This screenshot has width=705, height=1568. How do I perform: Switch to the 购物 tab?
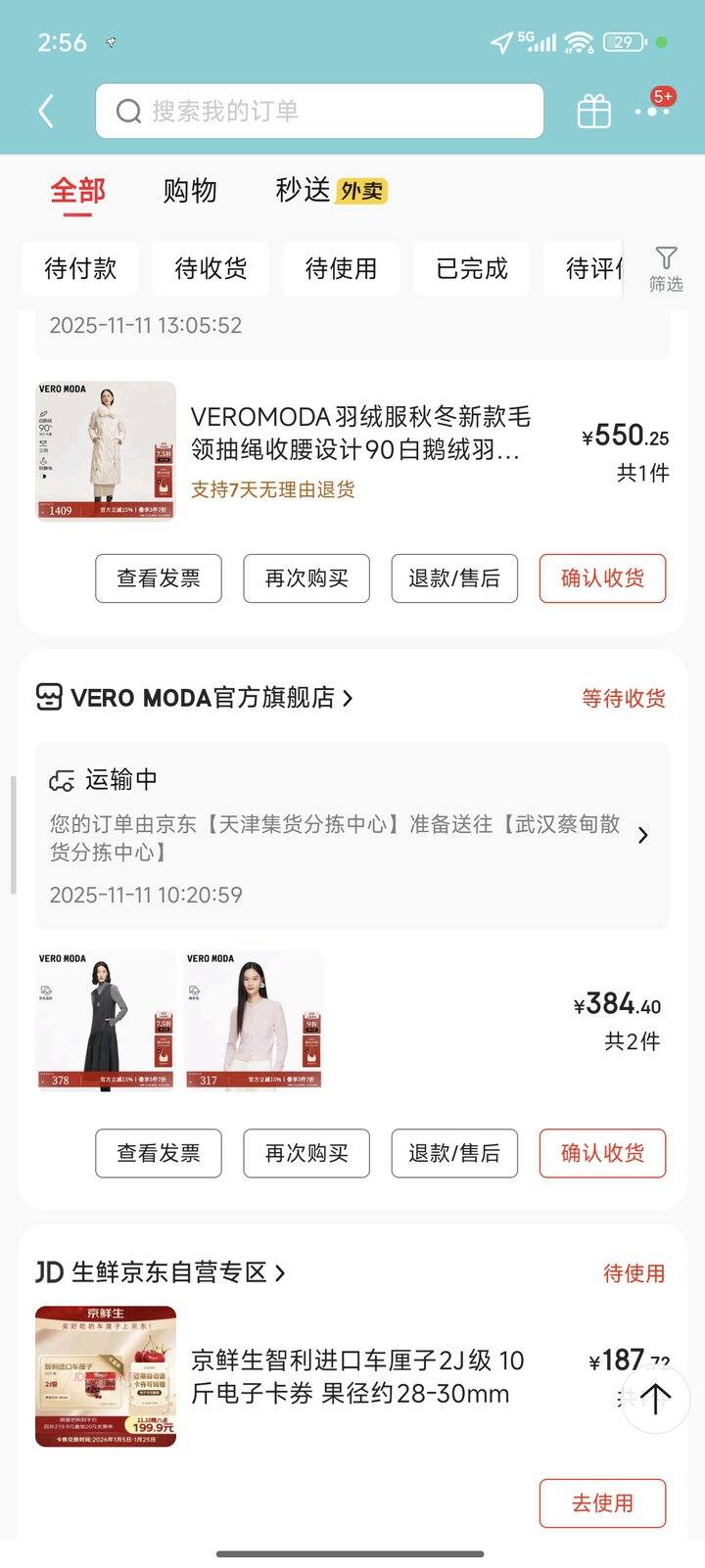click(190, 190)
